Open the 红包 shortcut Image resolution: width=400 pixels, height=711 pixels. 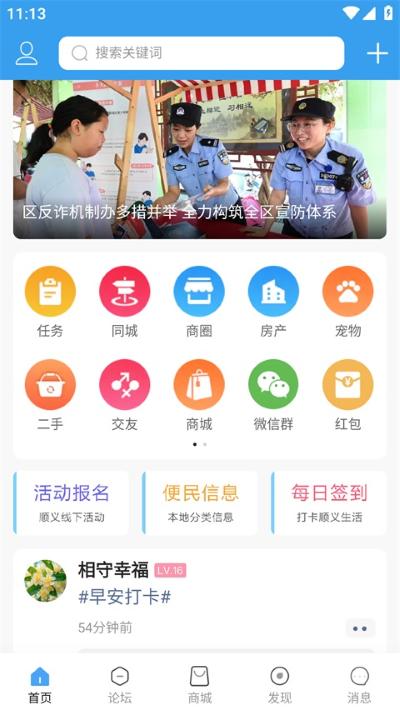coord(348,395)
